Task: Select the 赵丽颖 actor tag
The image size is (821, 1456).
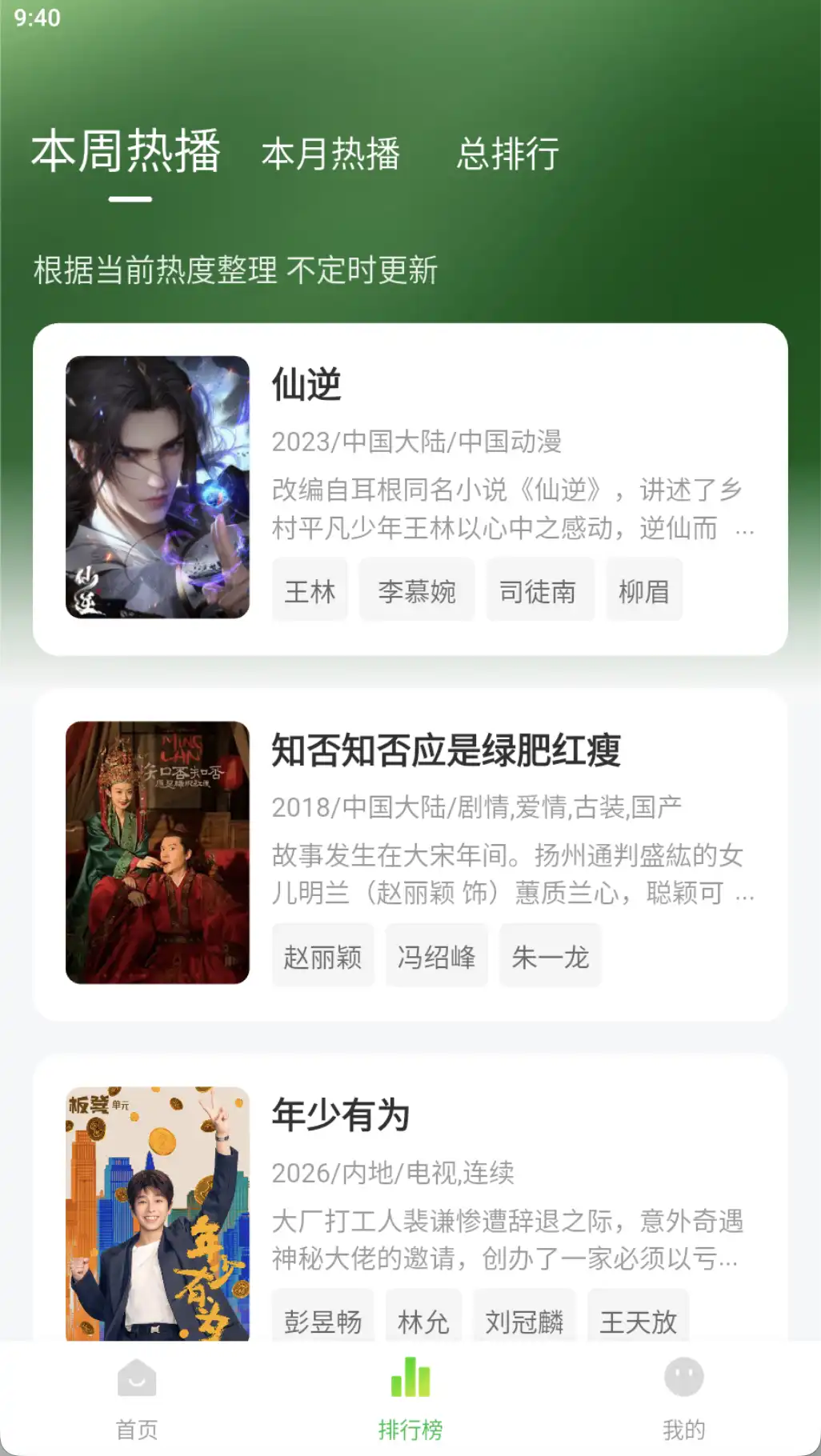Action: pos(322,955)
